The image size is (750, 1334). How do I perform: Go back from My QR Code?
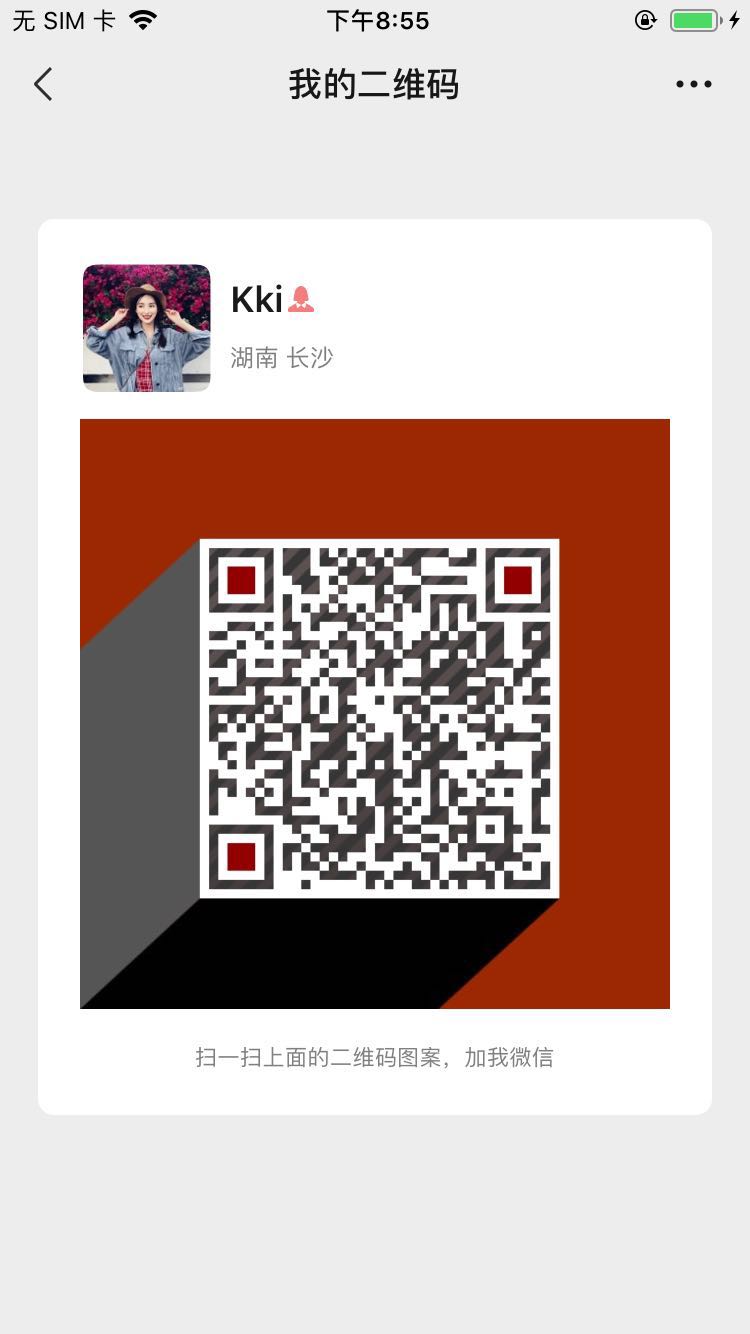pyautogui.click(x=43, y=85)
